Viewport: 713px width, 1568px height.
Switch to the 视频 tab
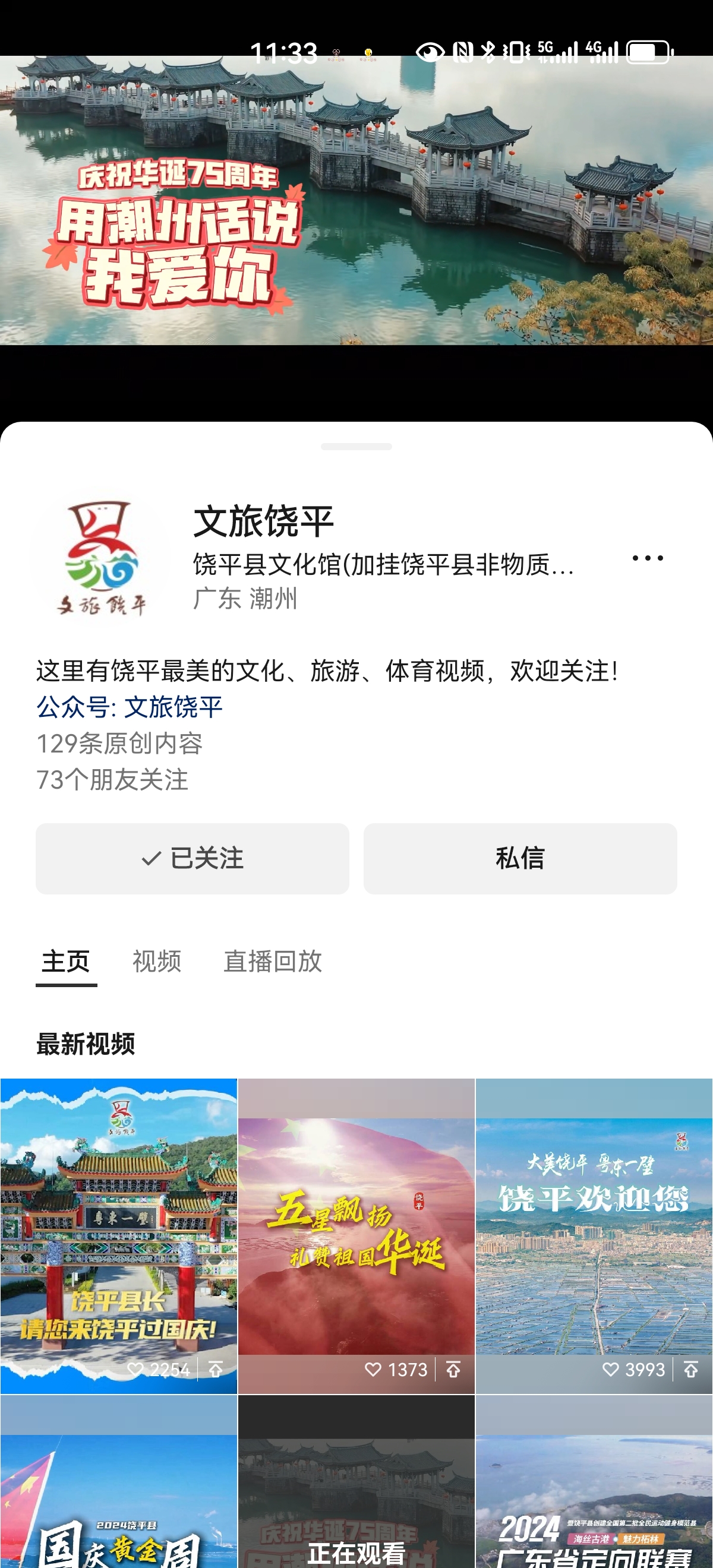[157, 961]
